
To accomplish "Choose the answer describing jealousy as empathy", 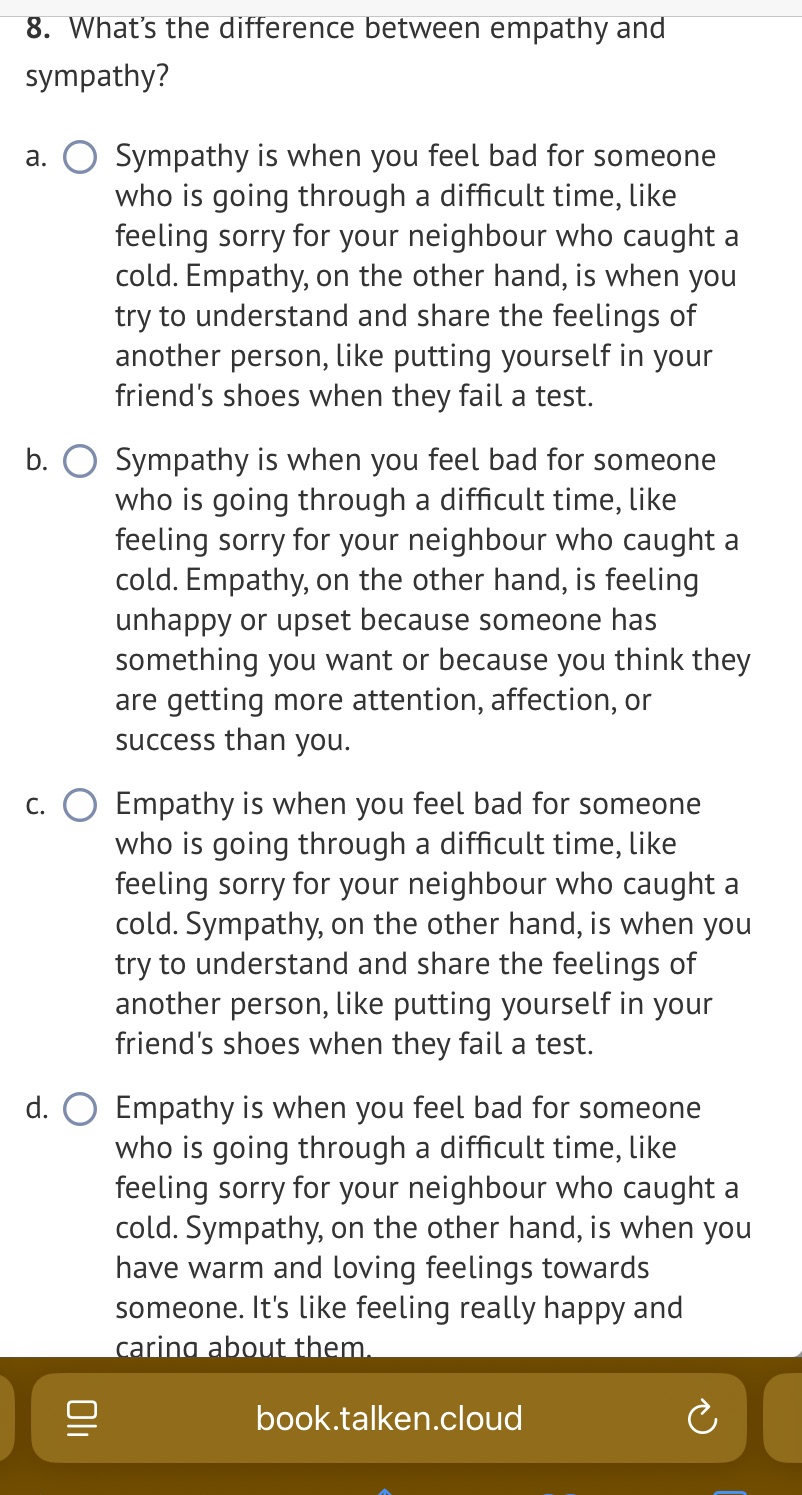I will point(430,600).
